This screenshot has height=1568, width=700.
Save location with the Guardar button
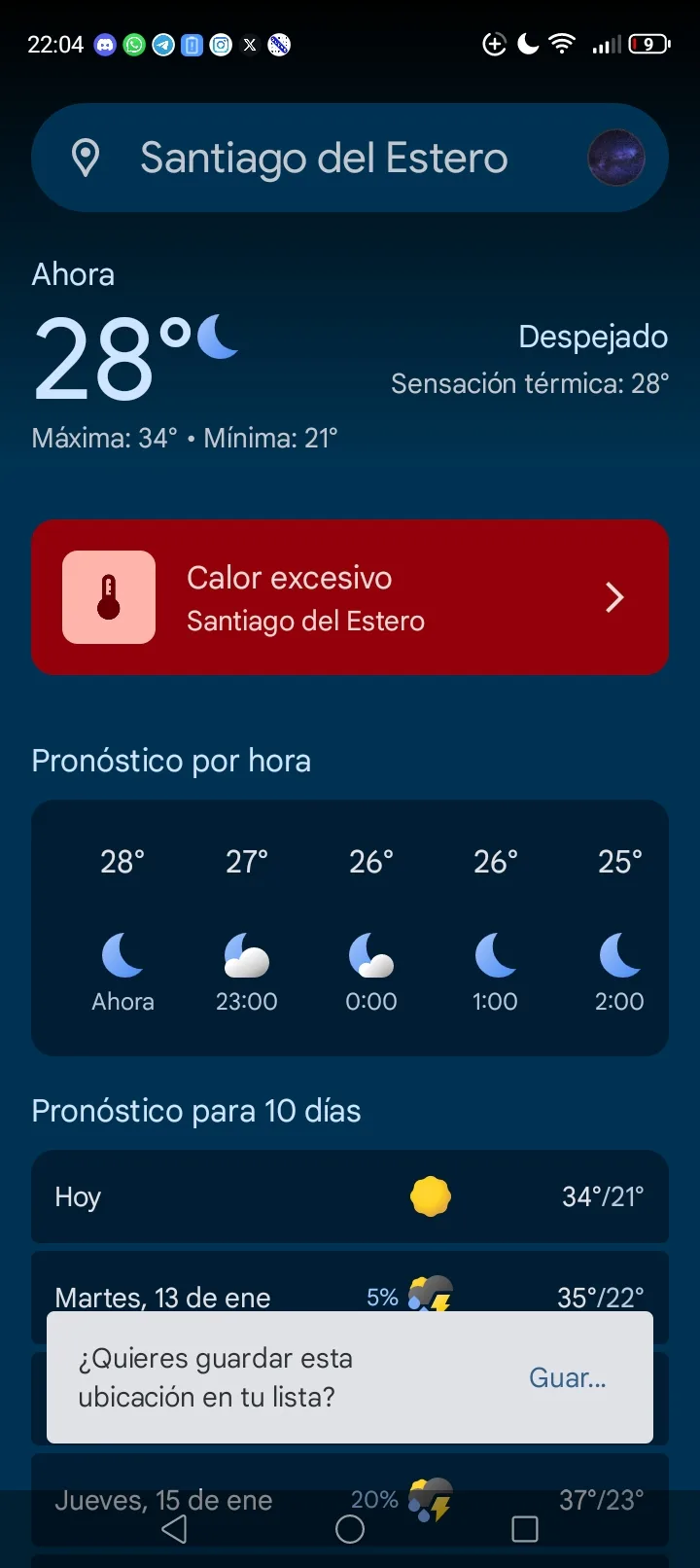pos(568,1377)
